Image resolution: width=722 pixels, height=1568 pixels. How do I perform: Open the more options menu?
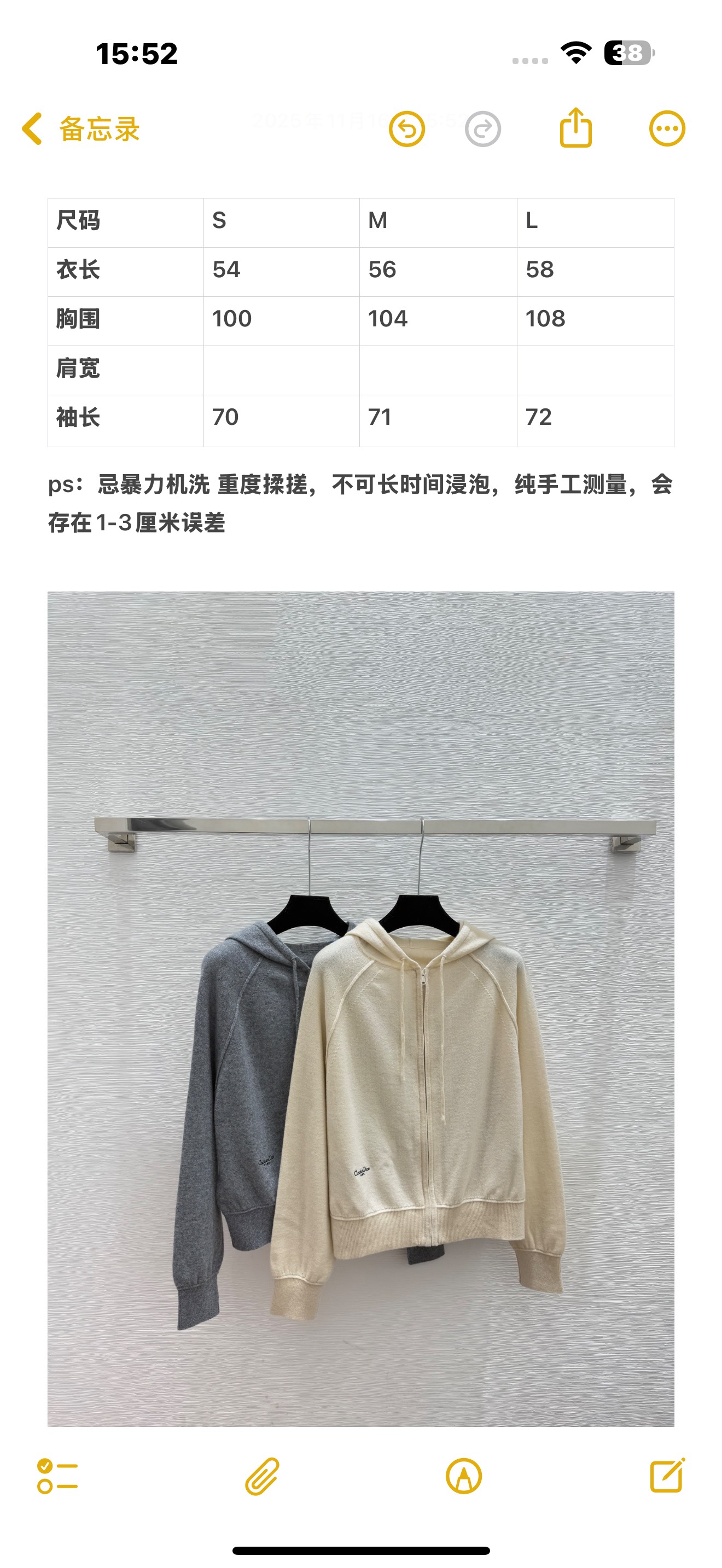[x=667, y=129]
